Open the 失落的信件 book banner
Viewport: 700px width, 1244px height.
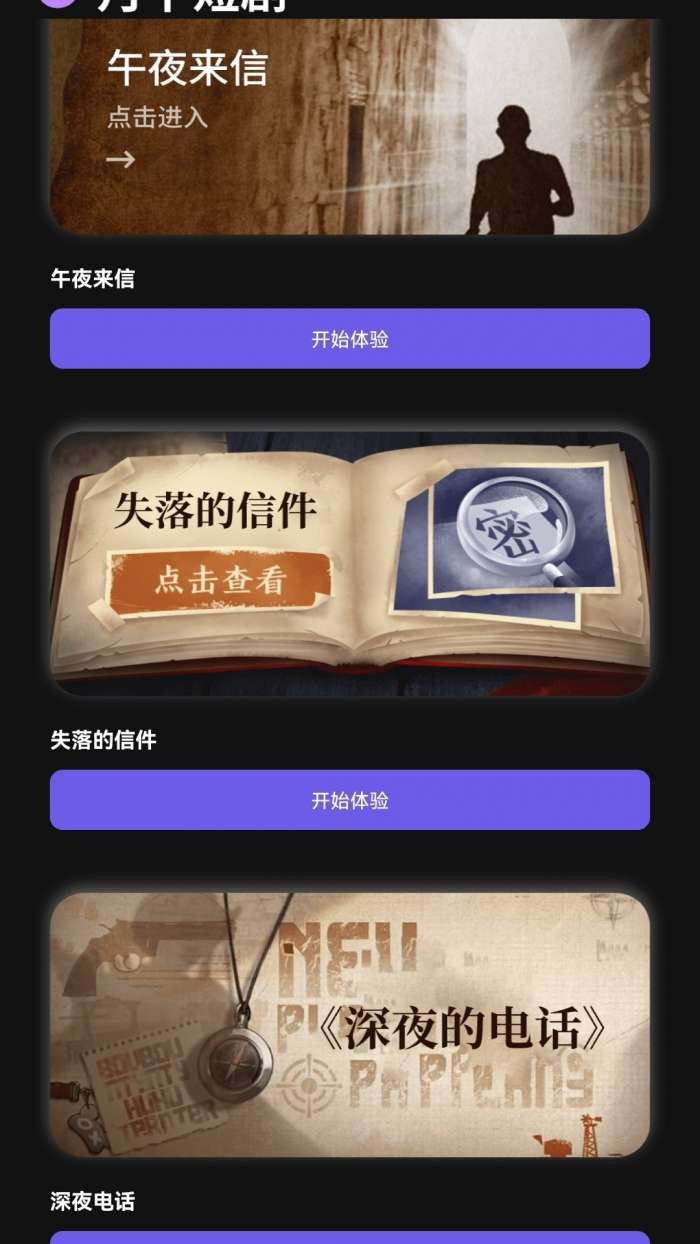click(350, 563)
